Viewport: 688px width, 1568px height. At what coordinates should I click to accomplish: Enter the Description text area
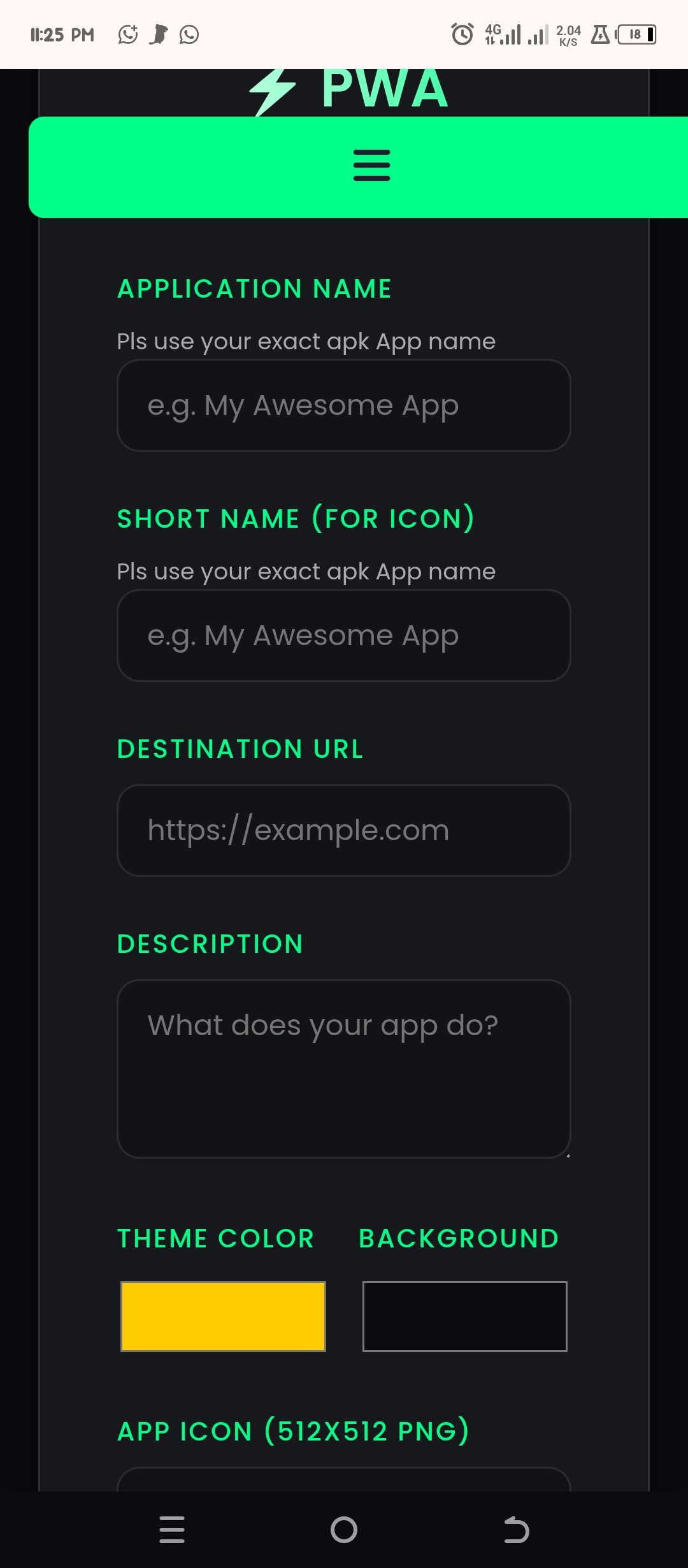344,1069
